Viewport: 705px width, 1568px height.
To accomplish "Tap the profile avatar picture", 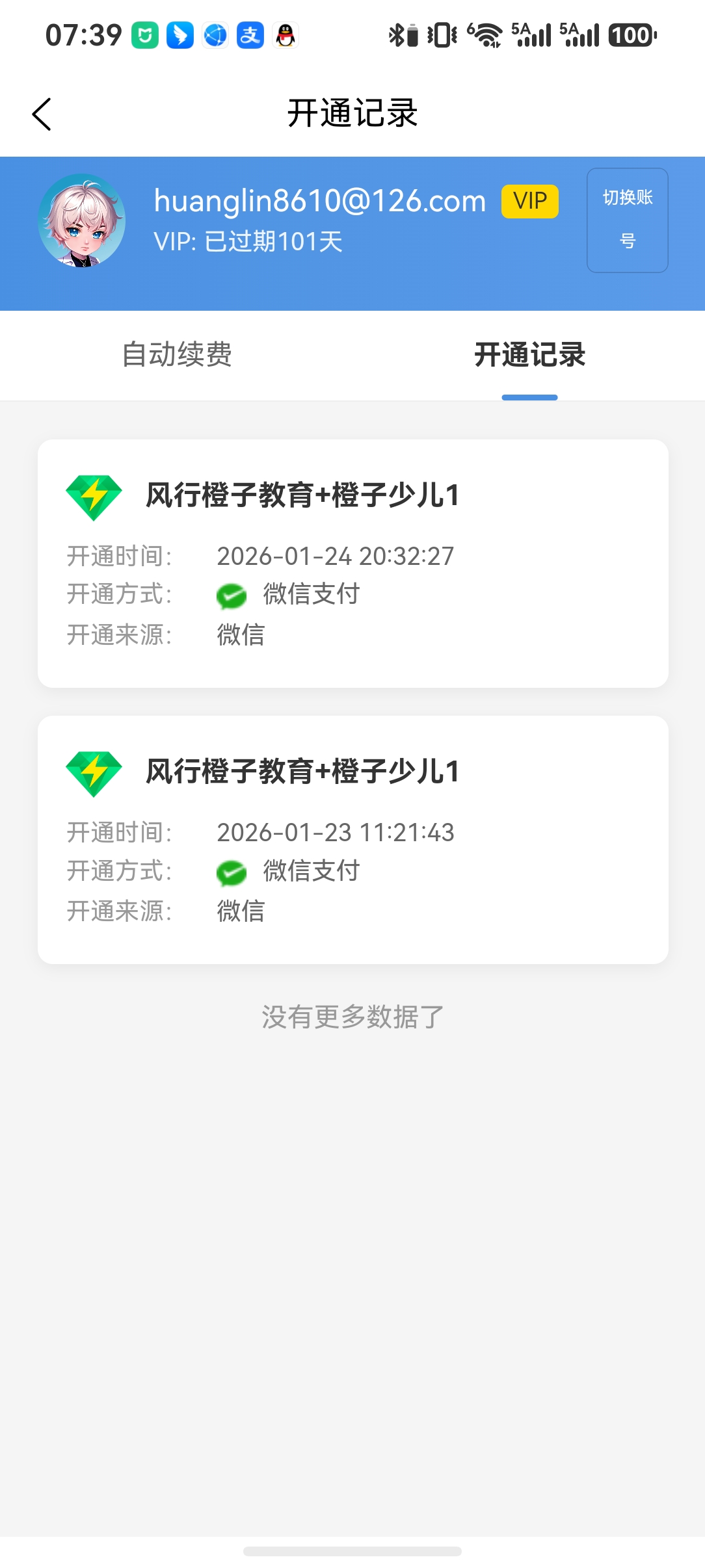I will click(82, 220).
